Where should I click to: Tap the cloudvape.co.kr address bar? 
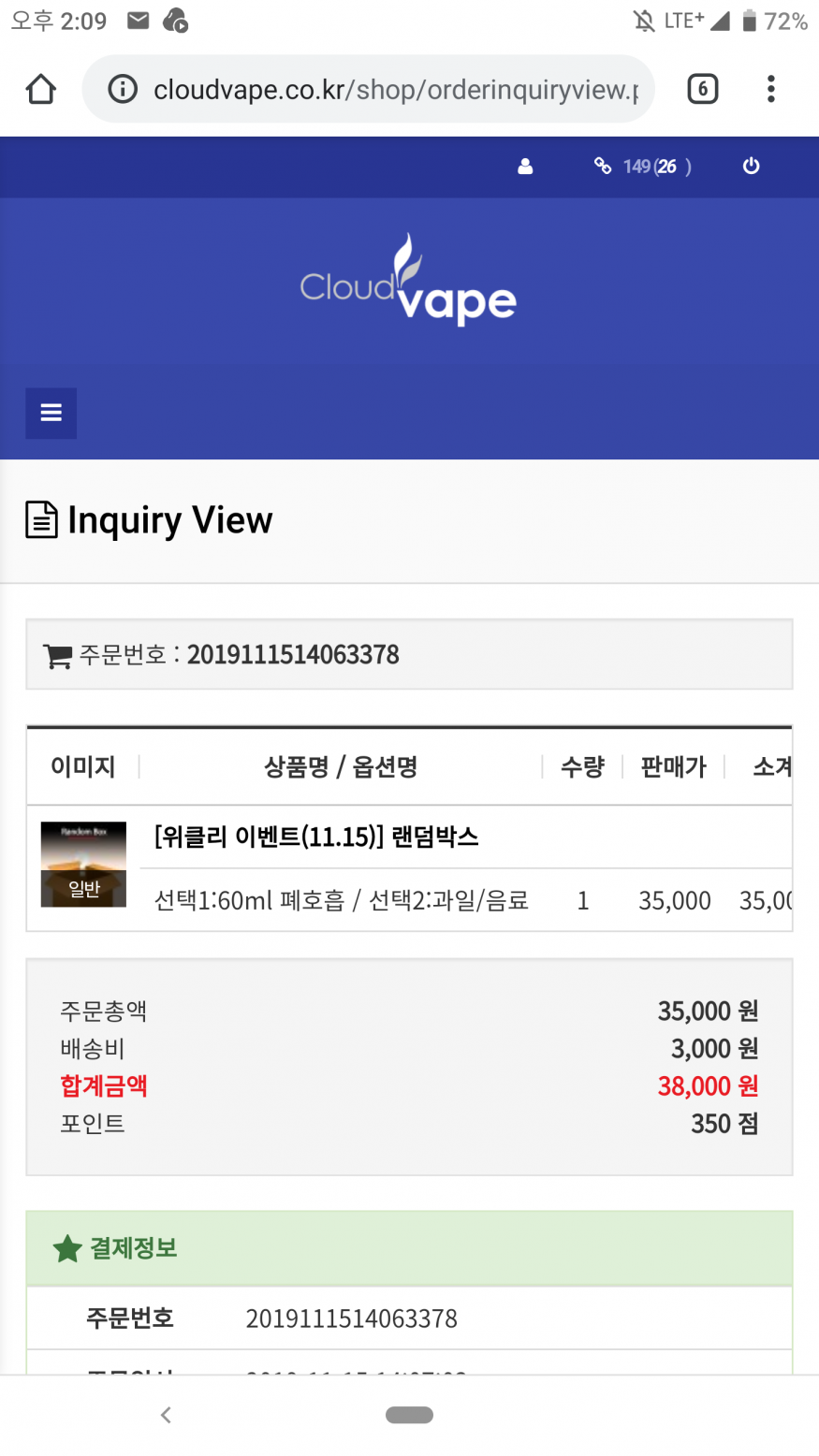point(369,89)
